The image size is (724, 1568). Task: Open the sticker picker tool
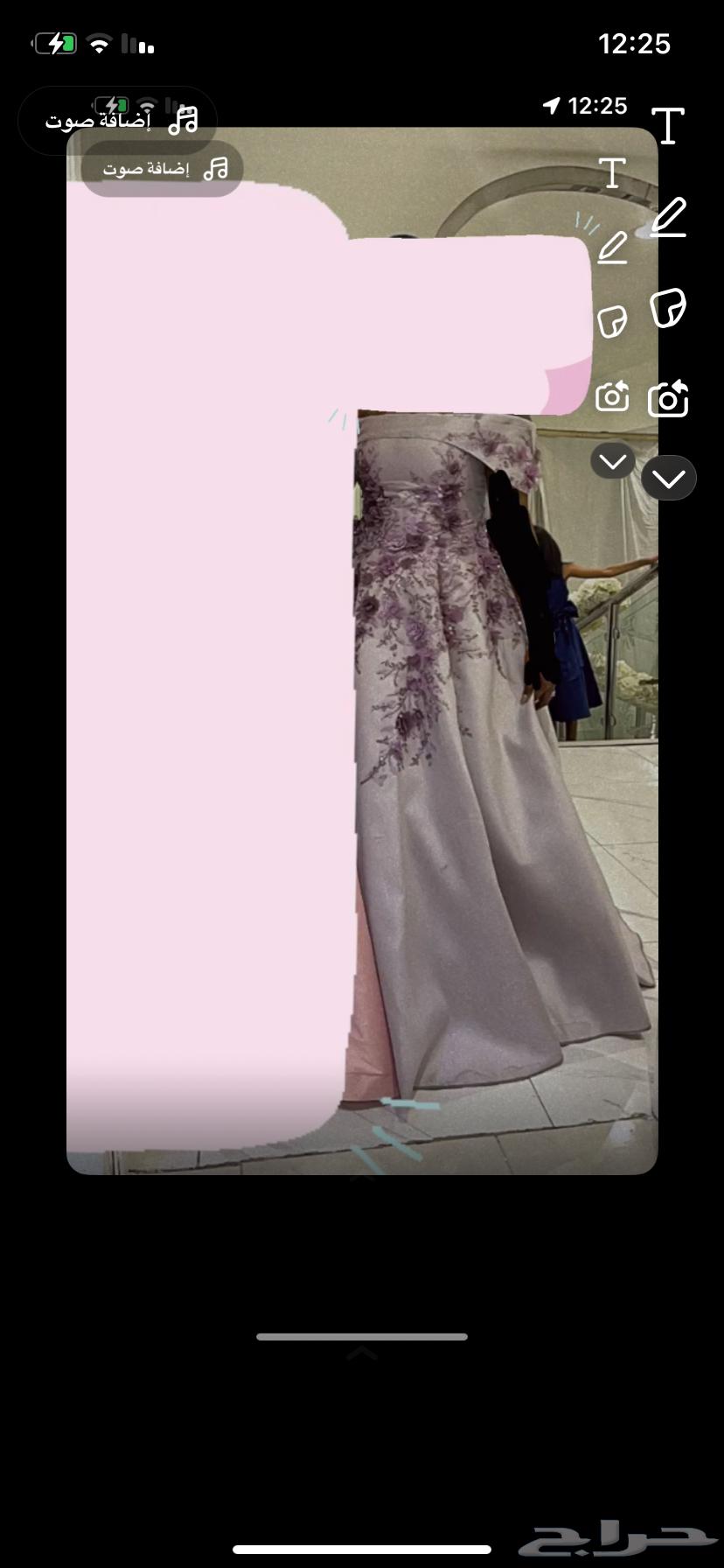click(668, 308)
